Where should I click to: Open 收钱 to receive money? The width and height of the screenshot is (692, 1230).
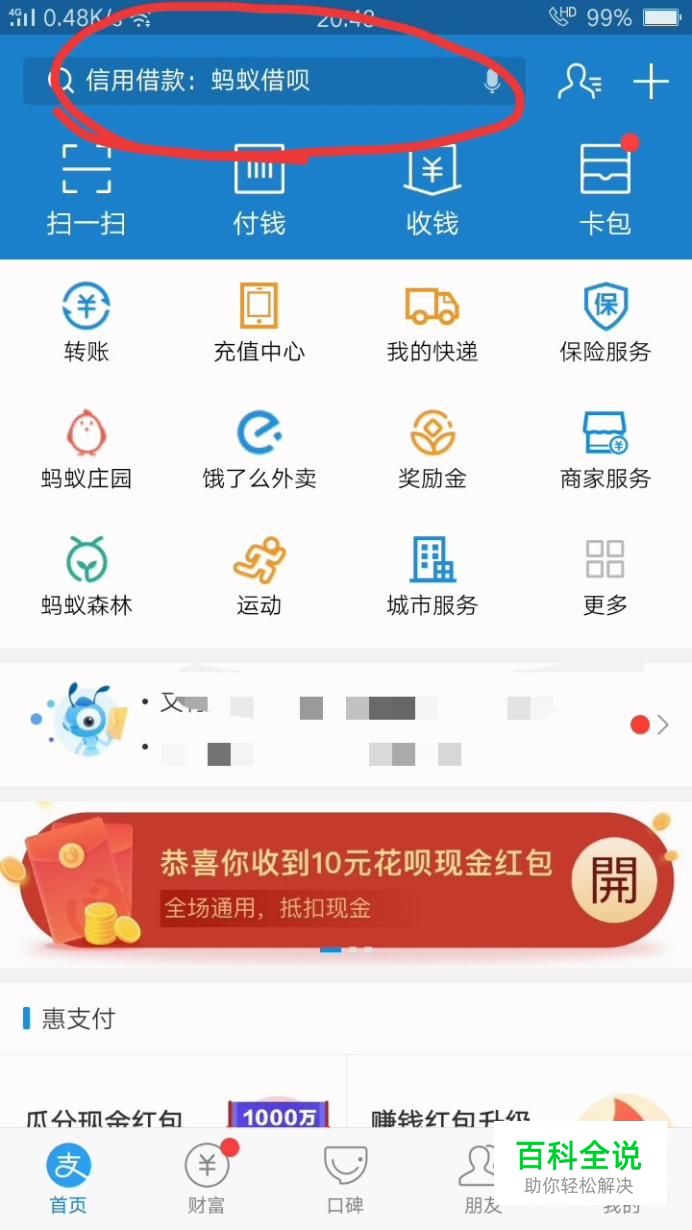click(x=432, y=188)
